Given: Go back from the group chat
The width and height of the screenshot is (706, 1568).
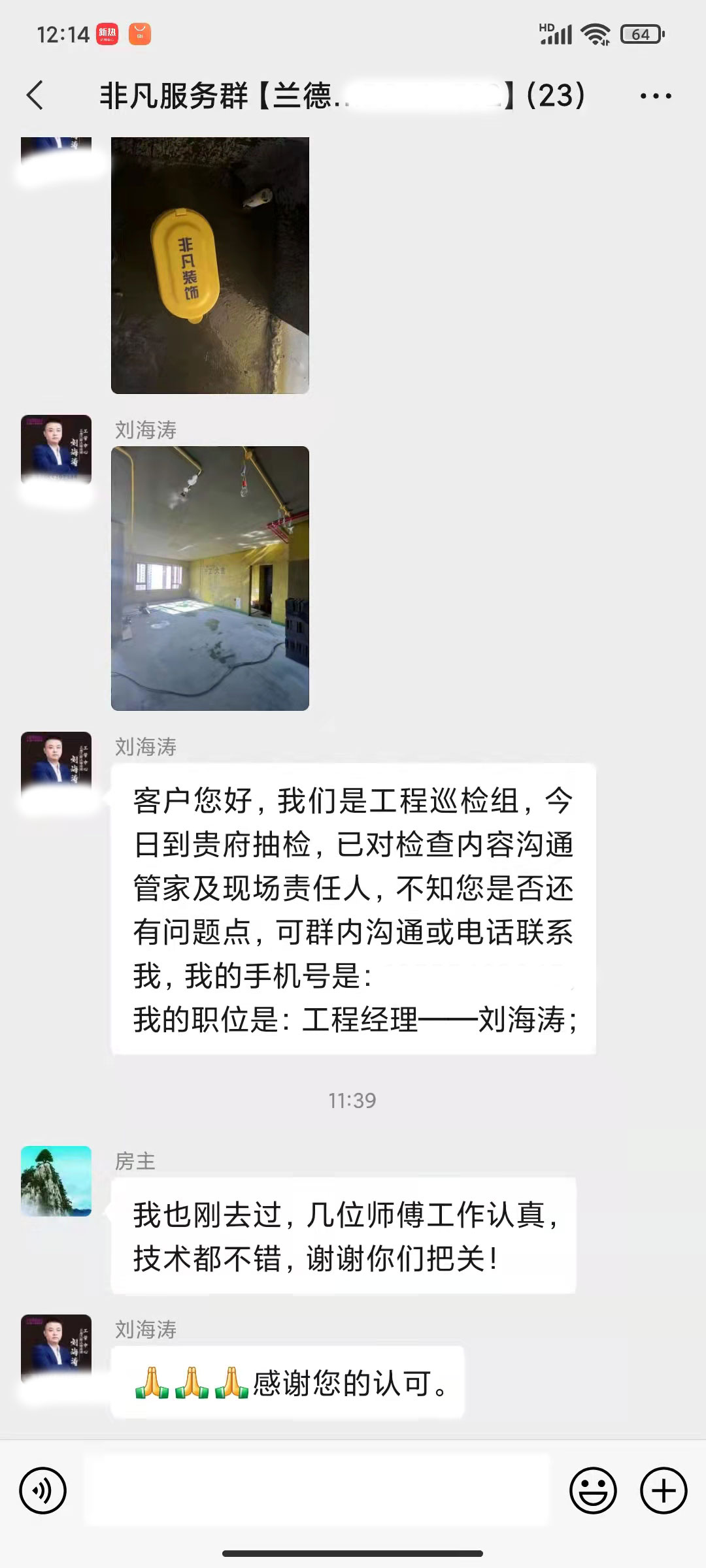Looking at the screenshot, I should click(x=35, y=95).
